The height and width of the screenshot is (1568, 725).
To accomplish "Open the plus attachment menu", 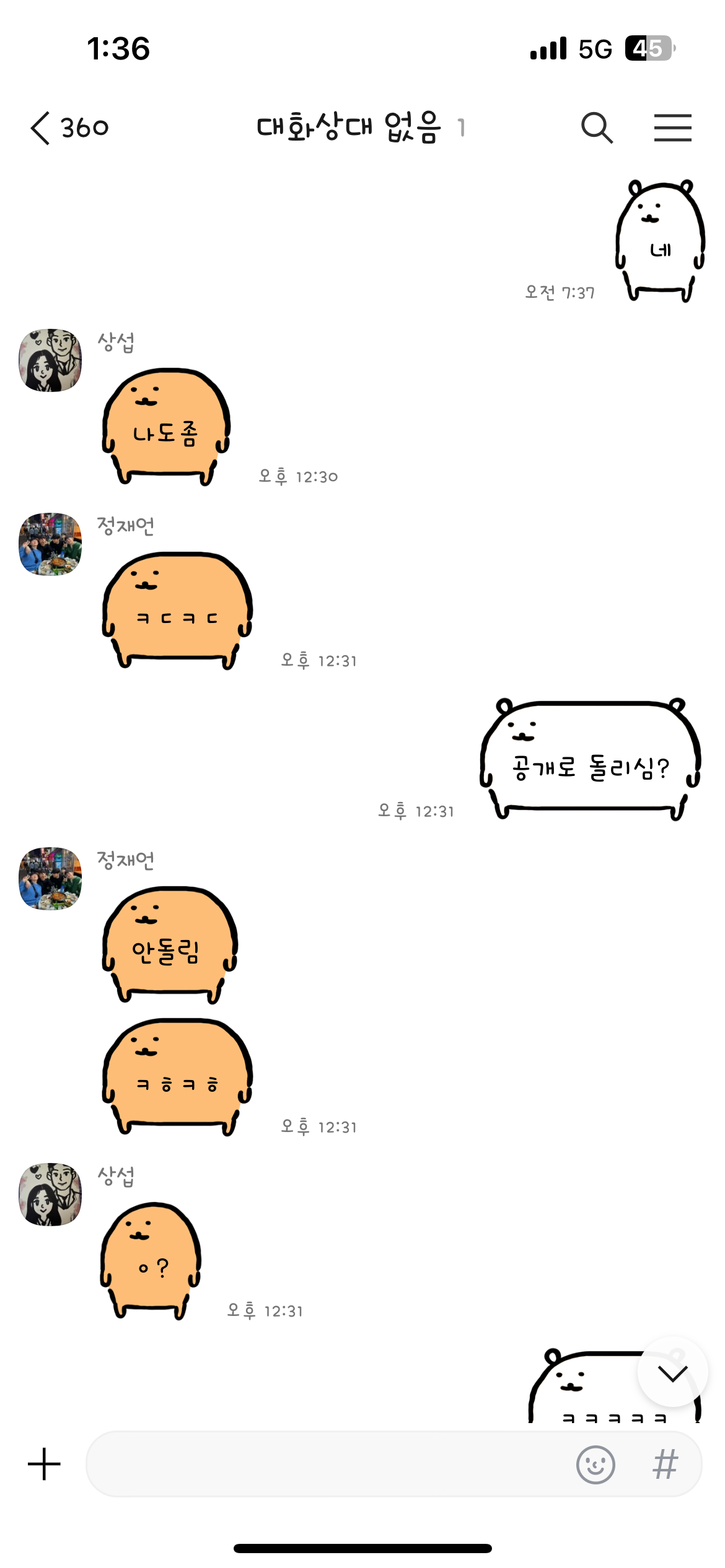I will 45,1464.
